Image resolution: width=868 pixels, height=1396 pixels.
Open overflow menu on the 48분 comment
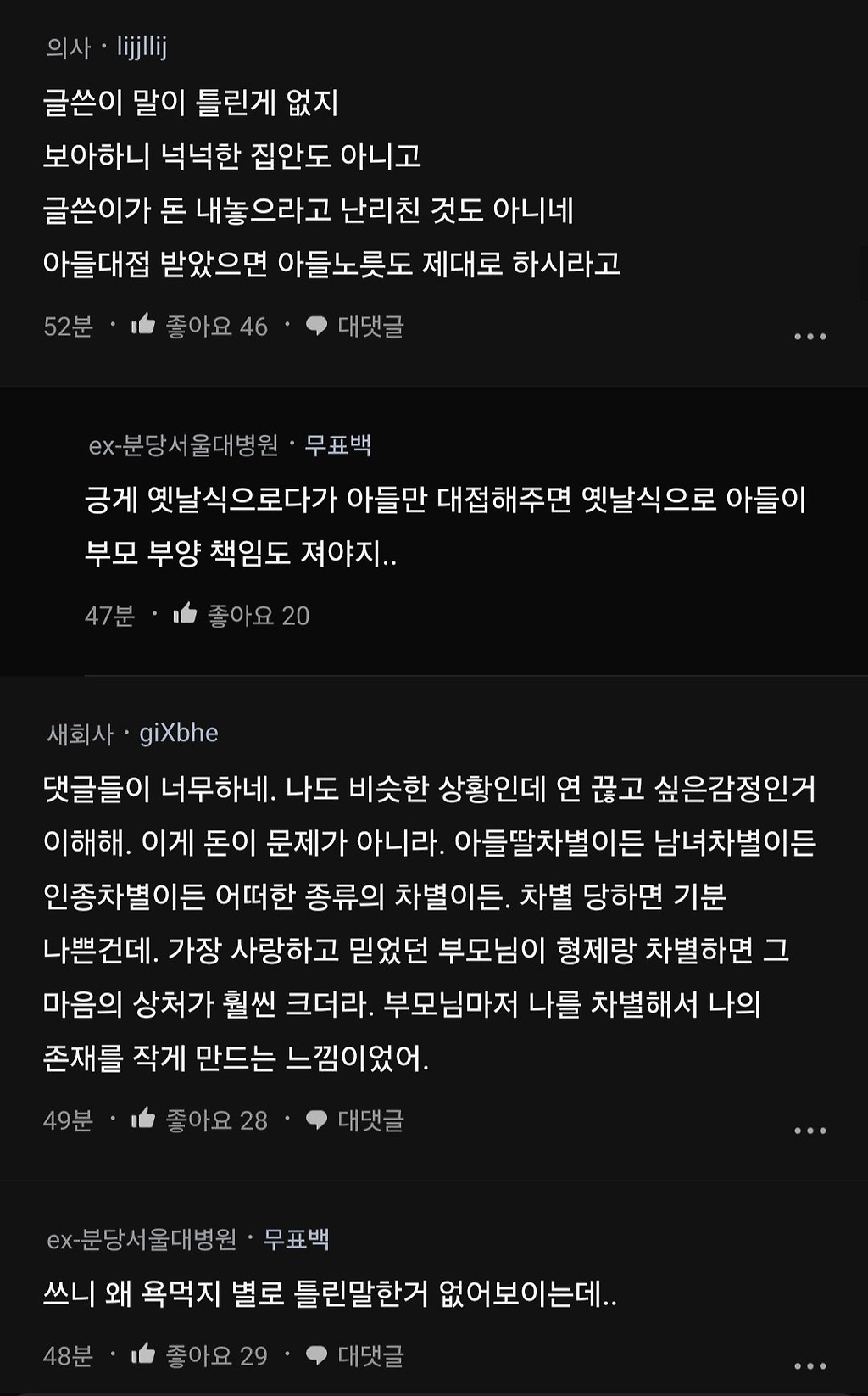pyautogui.click(x=810, y=1366)
